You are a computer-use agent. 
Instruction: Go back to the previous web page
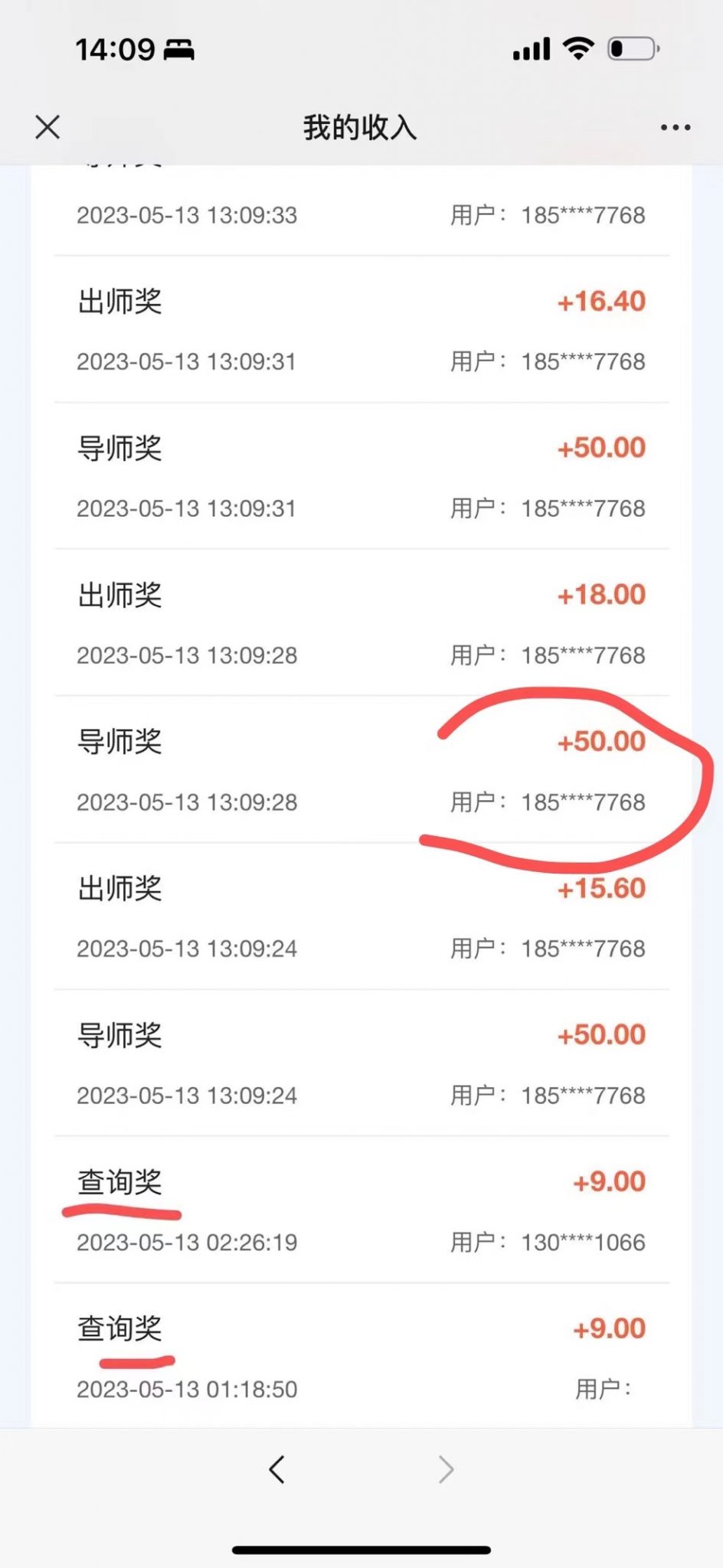[x=277, y=1469]
